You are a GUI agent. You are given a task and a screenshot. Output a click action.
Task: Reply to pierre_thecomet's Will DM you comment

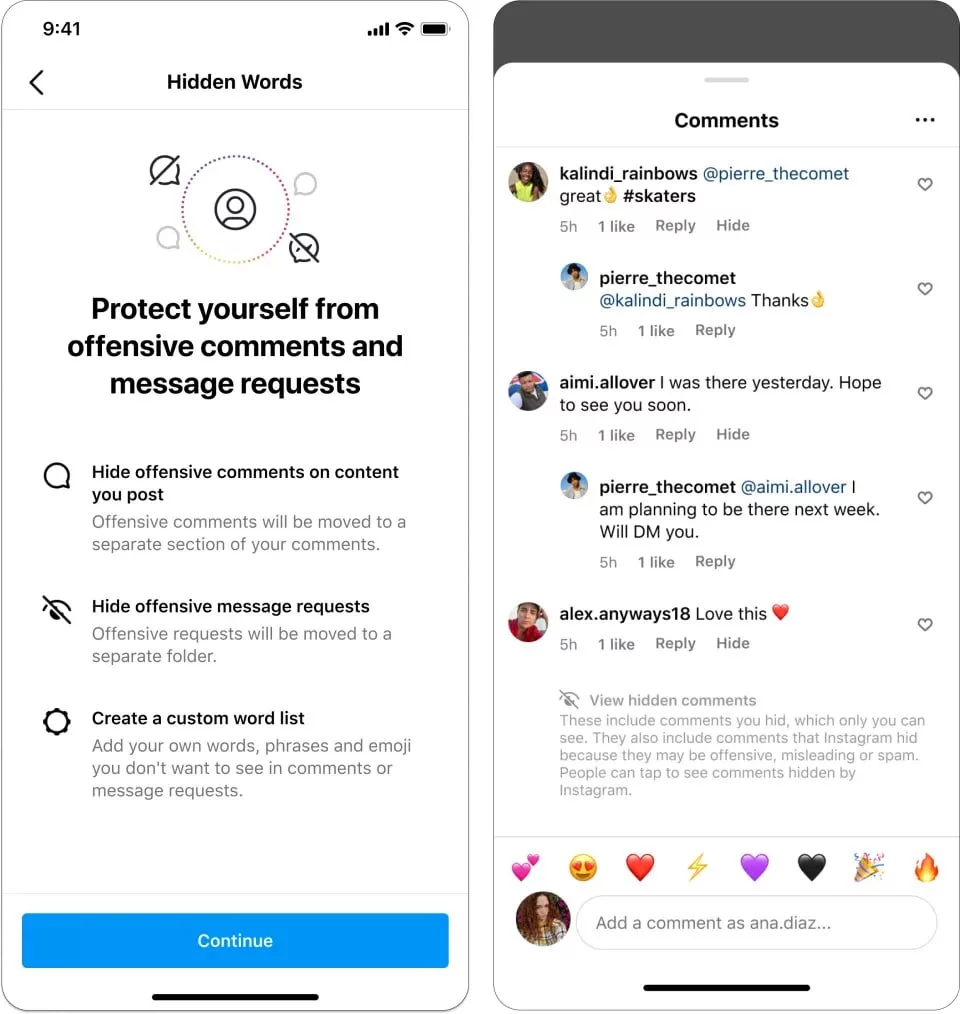point(715,562)
